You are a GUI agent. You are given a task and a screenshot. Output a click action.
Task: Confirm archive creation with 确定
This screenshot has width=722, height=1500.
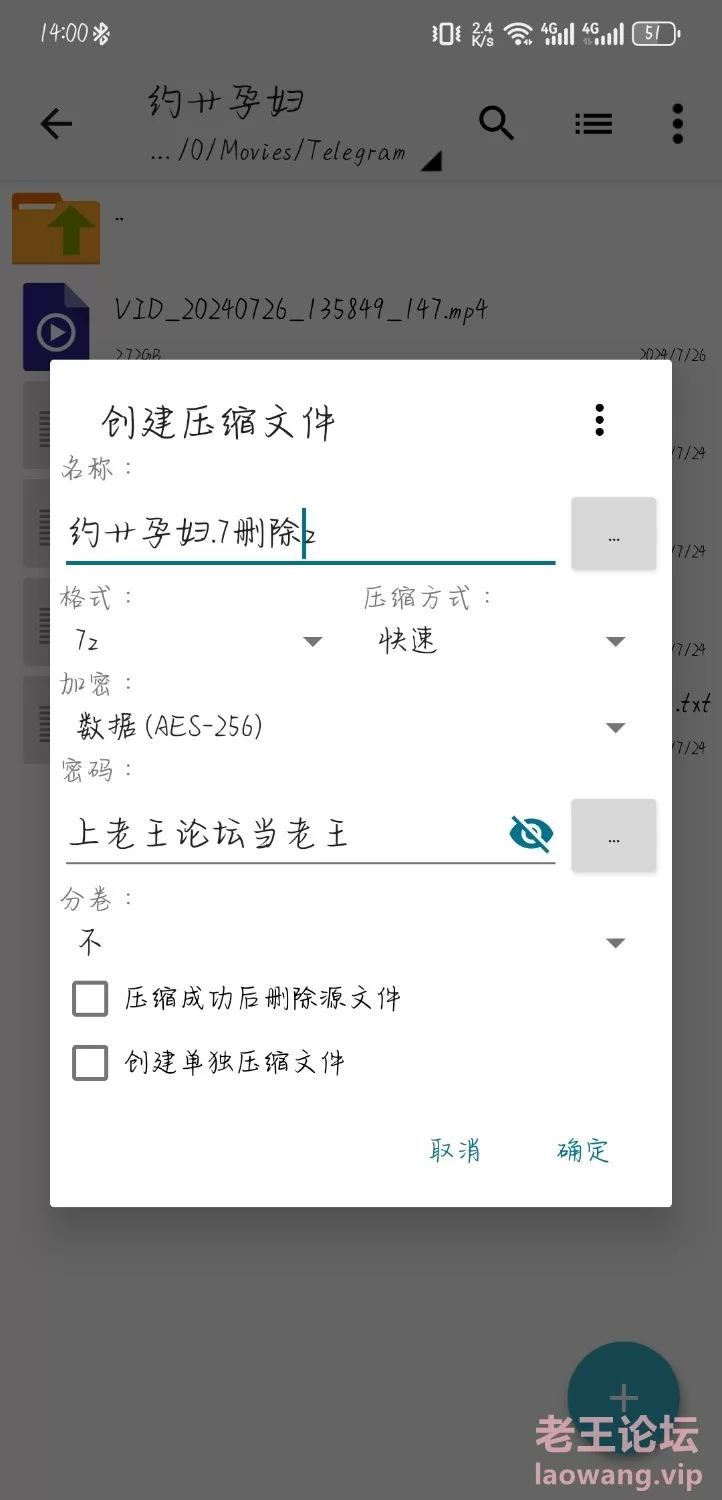point(583,1150)
